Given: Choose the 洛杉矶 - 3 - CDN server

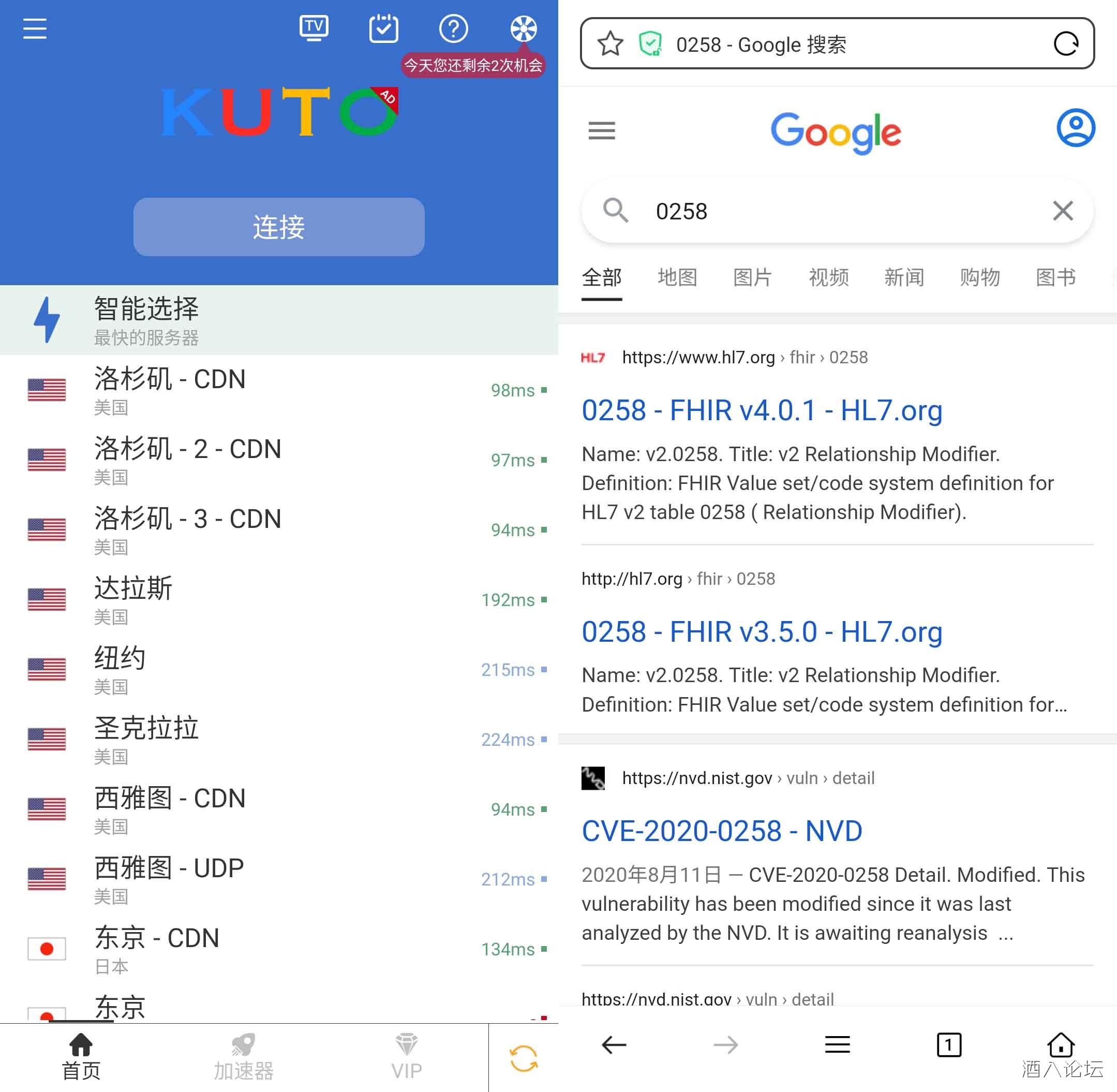Looking at the screenshot, I should [279, 529].
